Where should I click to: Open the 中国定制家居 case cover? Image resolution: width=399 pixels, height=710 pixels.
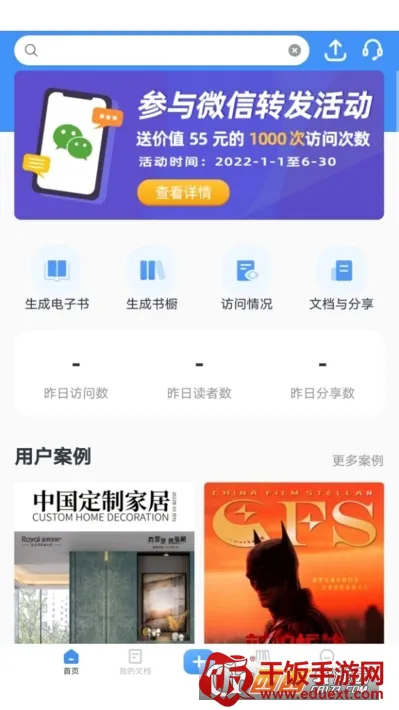(x=104, y=563)
